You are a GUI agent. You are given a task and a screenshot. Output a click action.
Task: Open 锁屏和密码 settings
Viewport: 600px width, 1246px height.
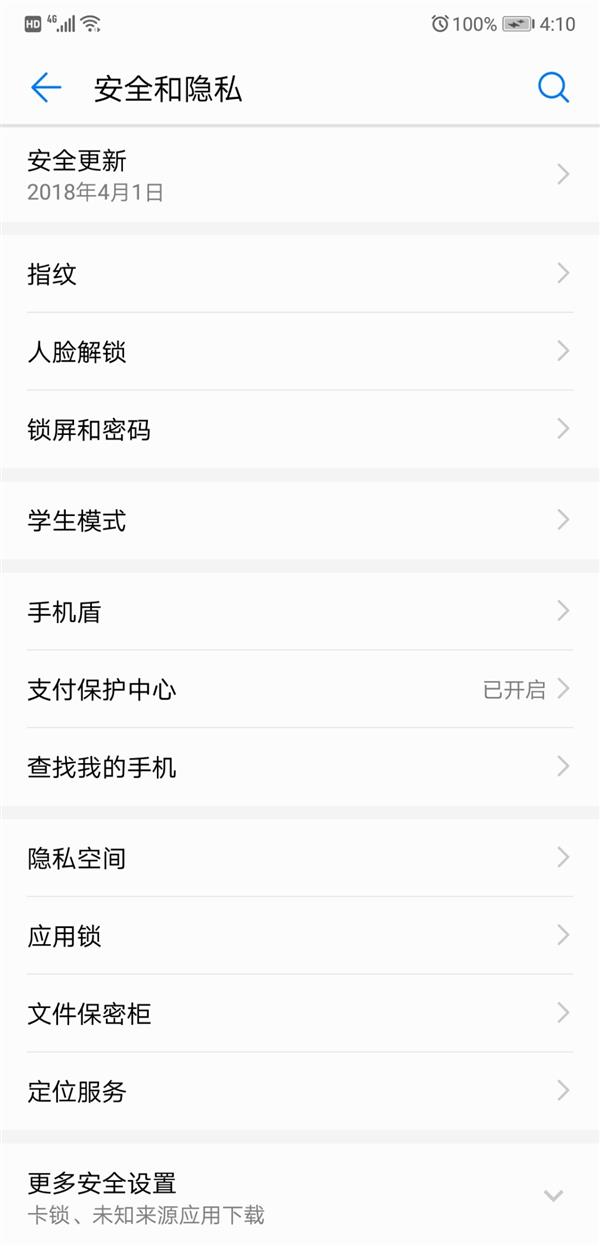(x=300, y=429)
